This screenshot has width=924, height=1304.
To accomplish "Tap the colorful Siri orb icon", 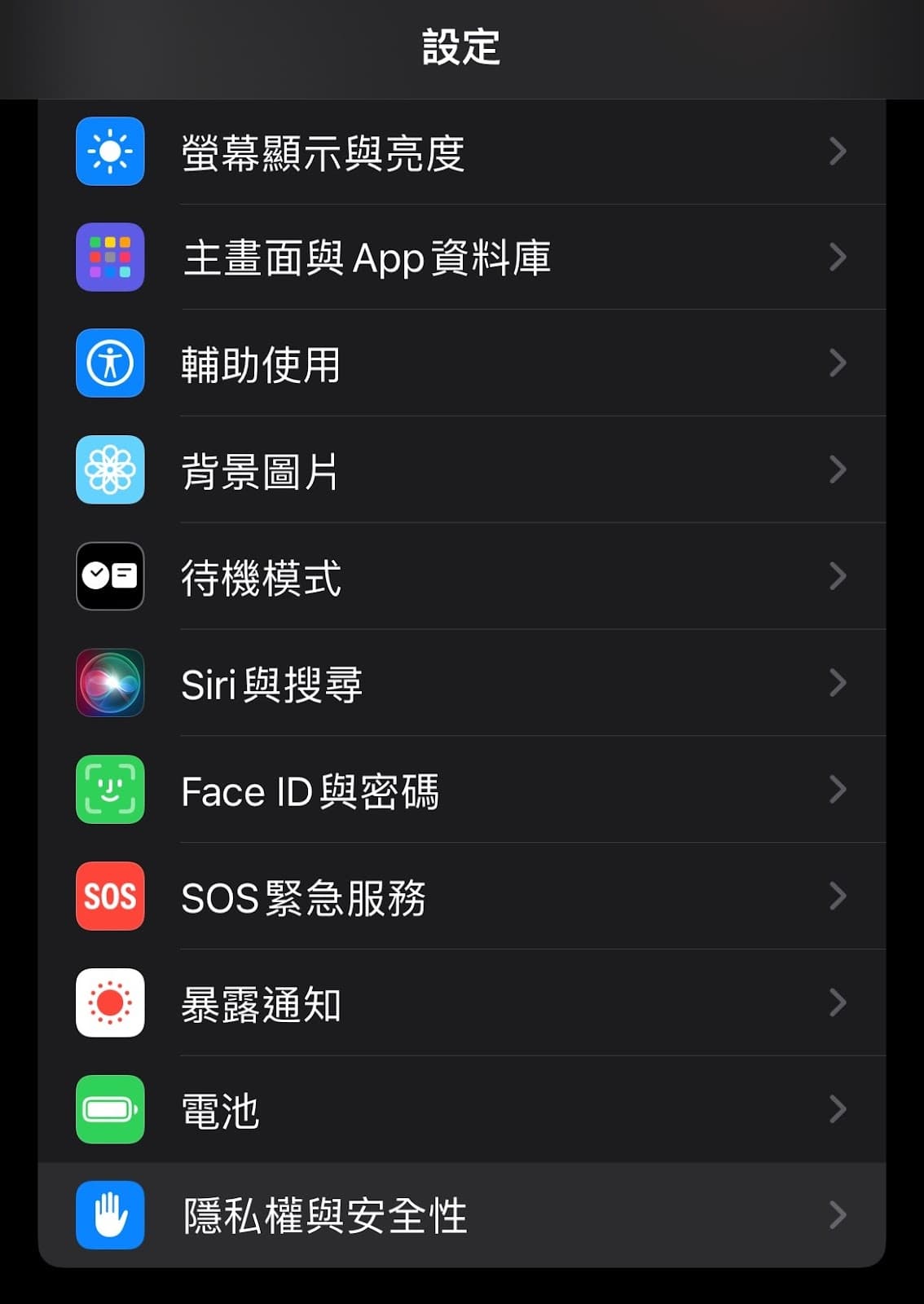I will [x=110, y=684].
